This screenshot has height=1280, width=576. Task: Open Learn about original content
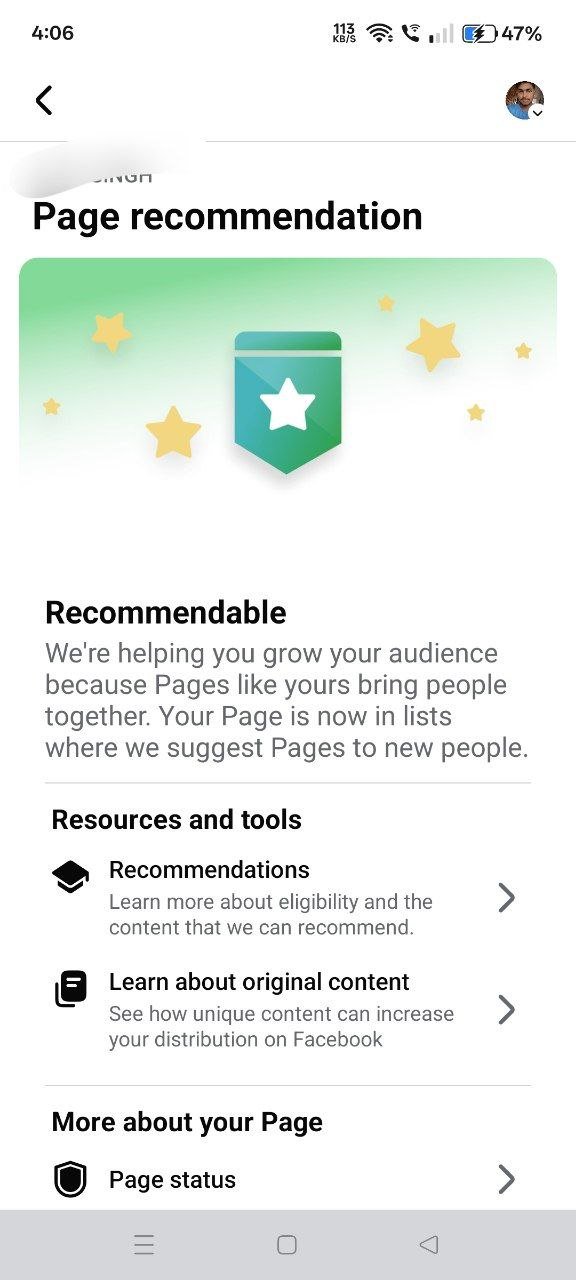pos(288,1010)
